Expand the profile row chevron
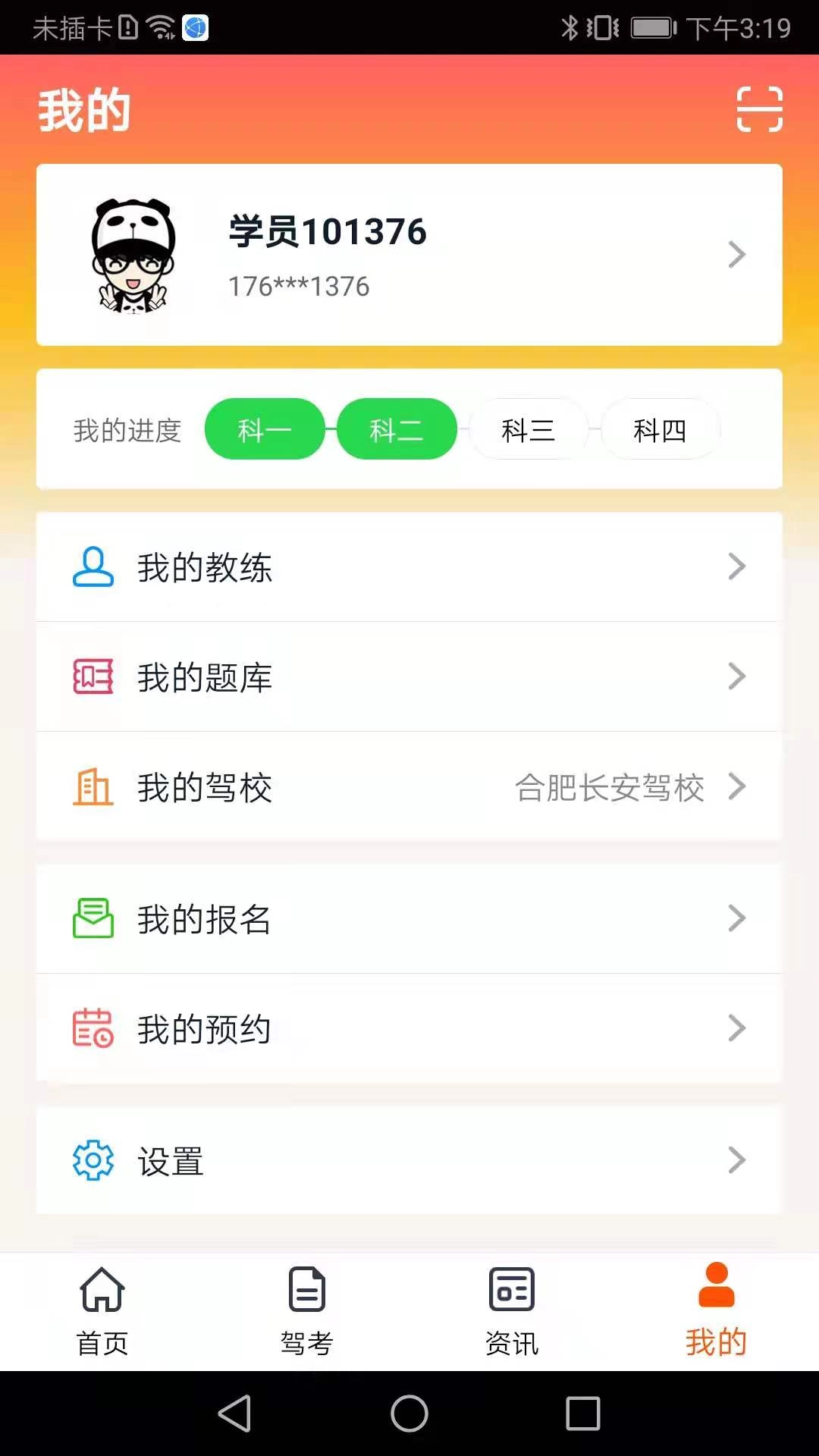This screenshot has width=819, height=1456. (736, 255)
